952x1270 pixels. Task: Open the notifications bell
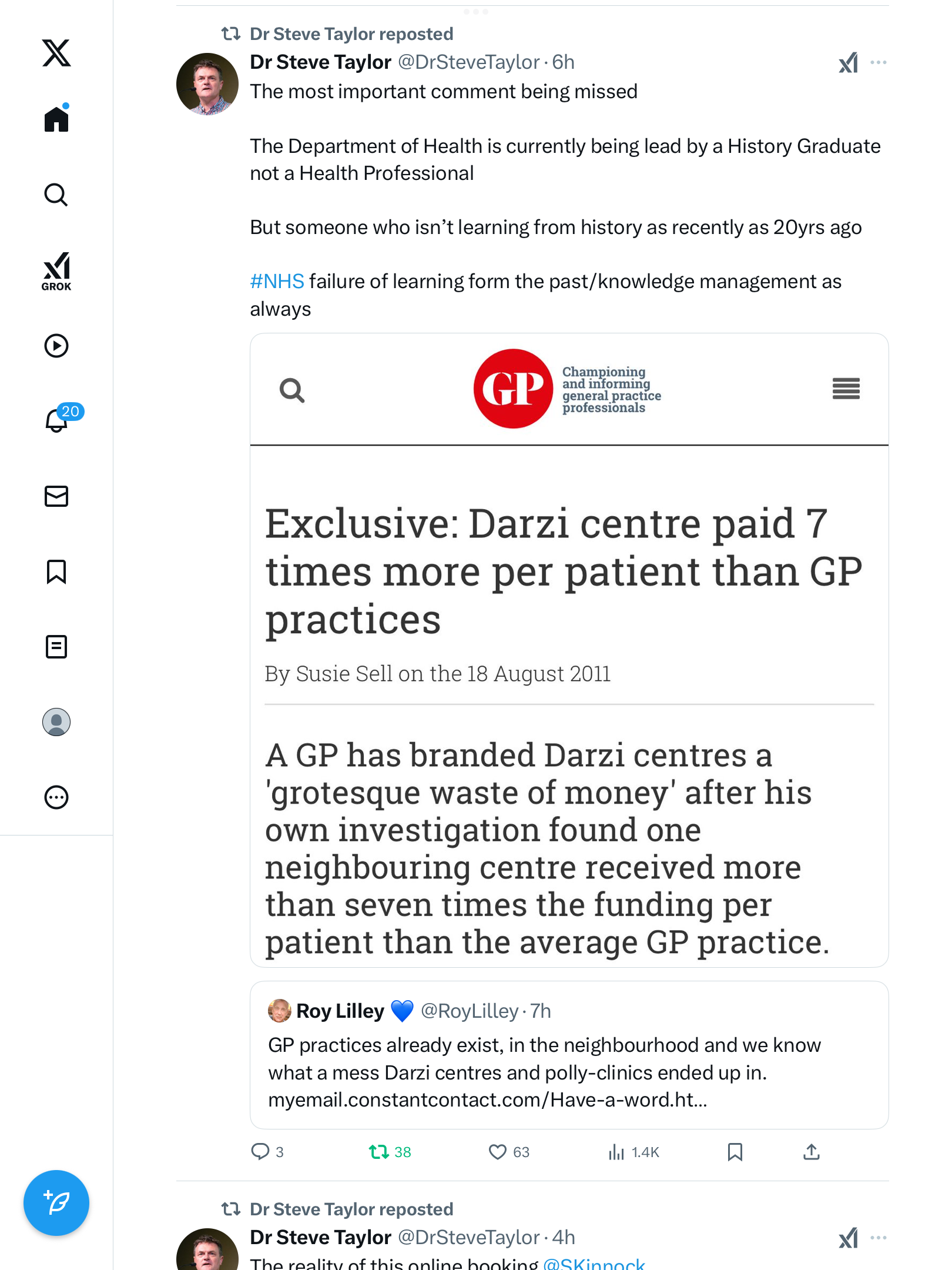tap(56, 421)
